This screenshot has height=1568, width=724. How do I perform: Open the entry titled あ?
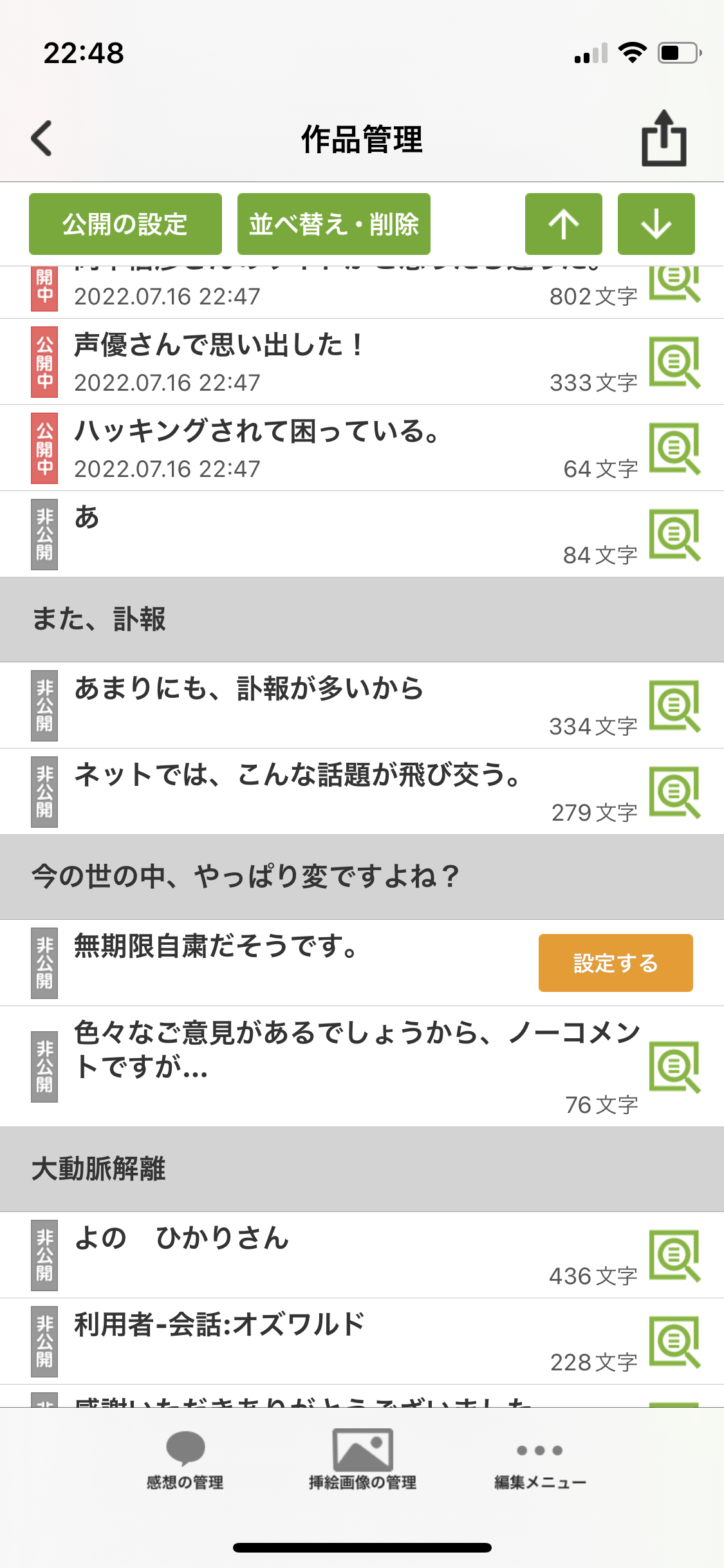87,518
